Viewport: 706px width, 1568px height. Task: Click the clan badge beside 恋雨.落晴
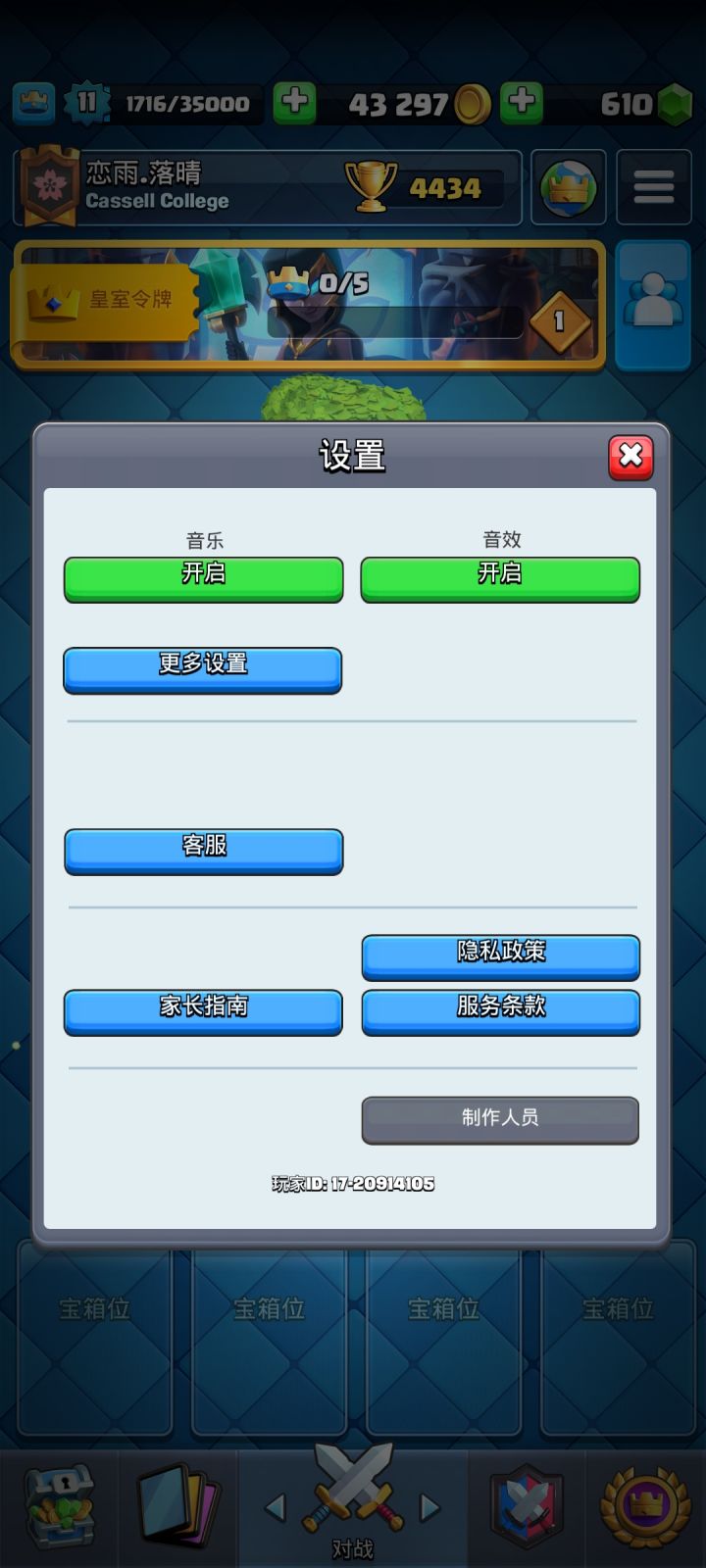coord(45,187)
